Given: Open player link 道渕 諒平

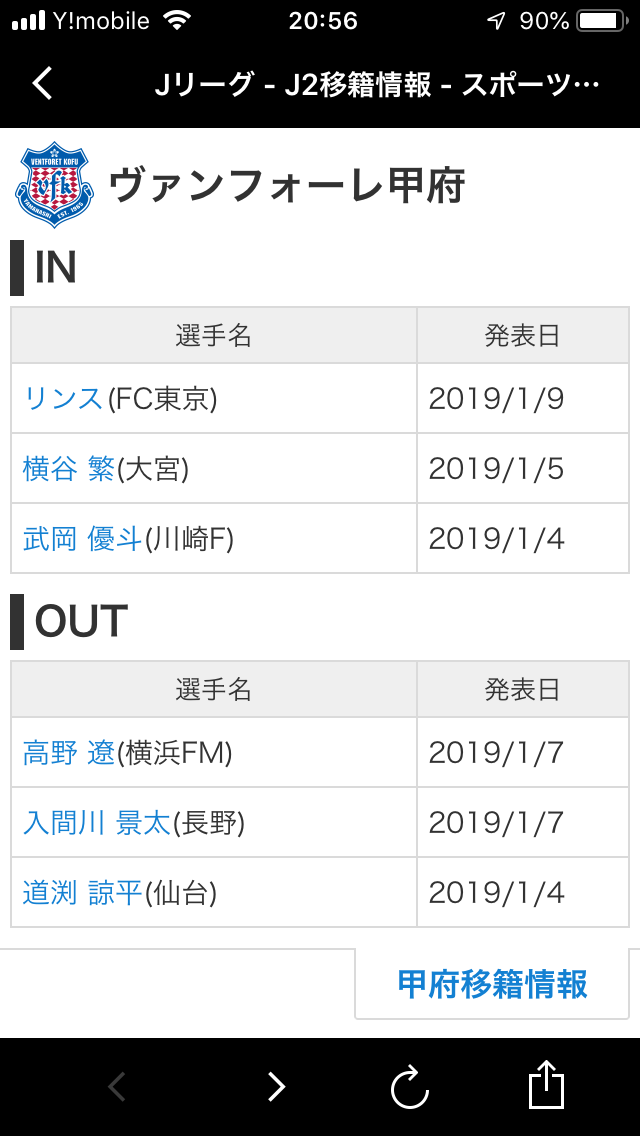Looking at the screenshot, I should (83, 892).
